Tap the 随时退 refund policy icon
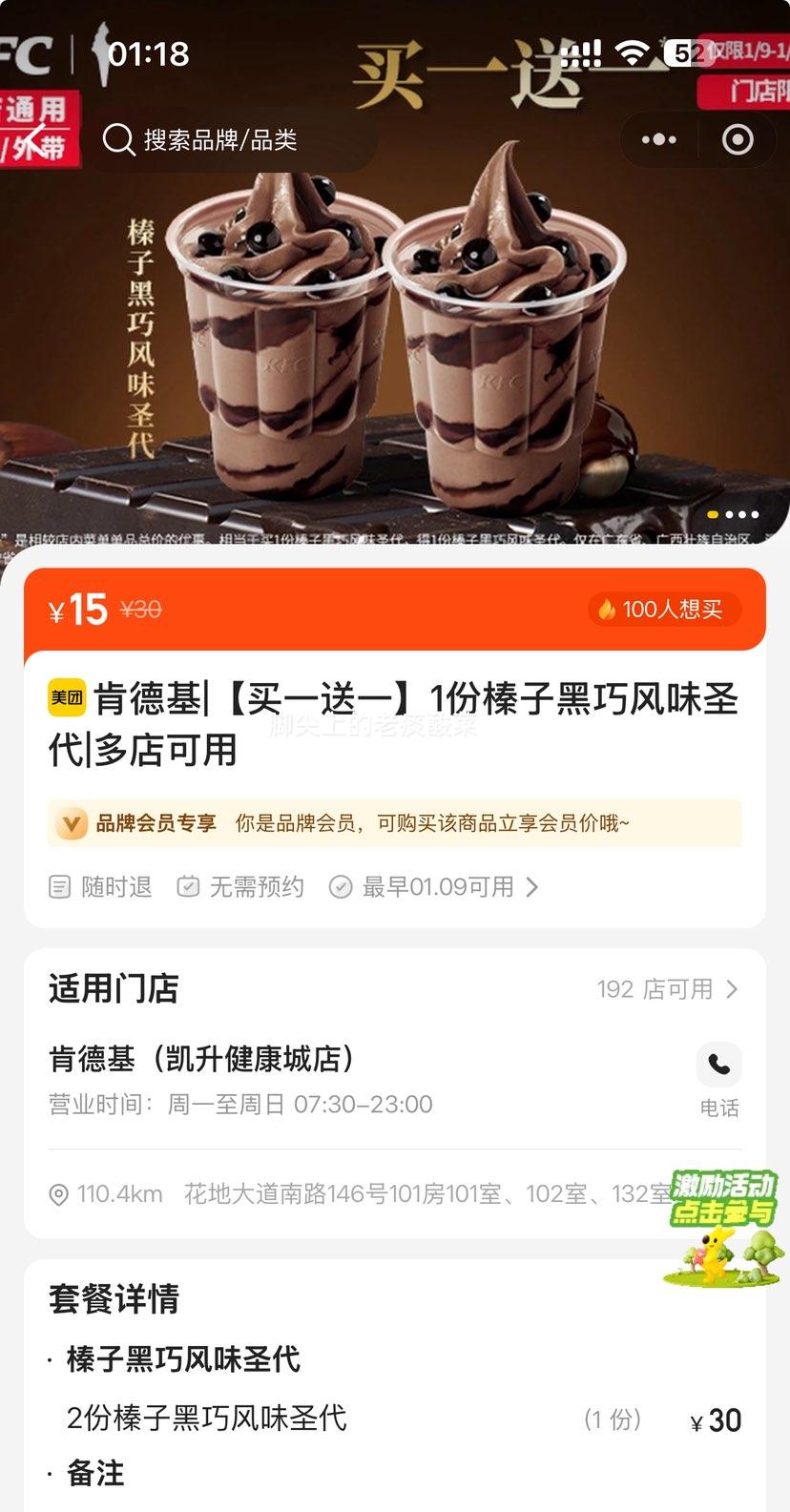 58,886
